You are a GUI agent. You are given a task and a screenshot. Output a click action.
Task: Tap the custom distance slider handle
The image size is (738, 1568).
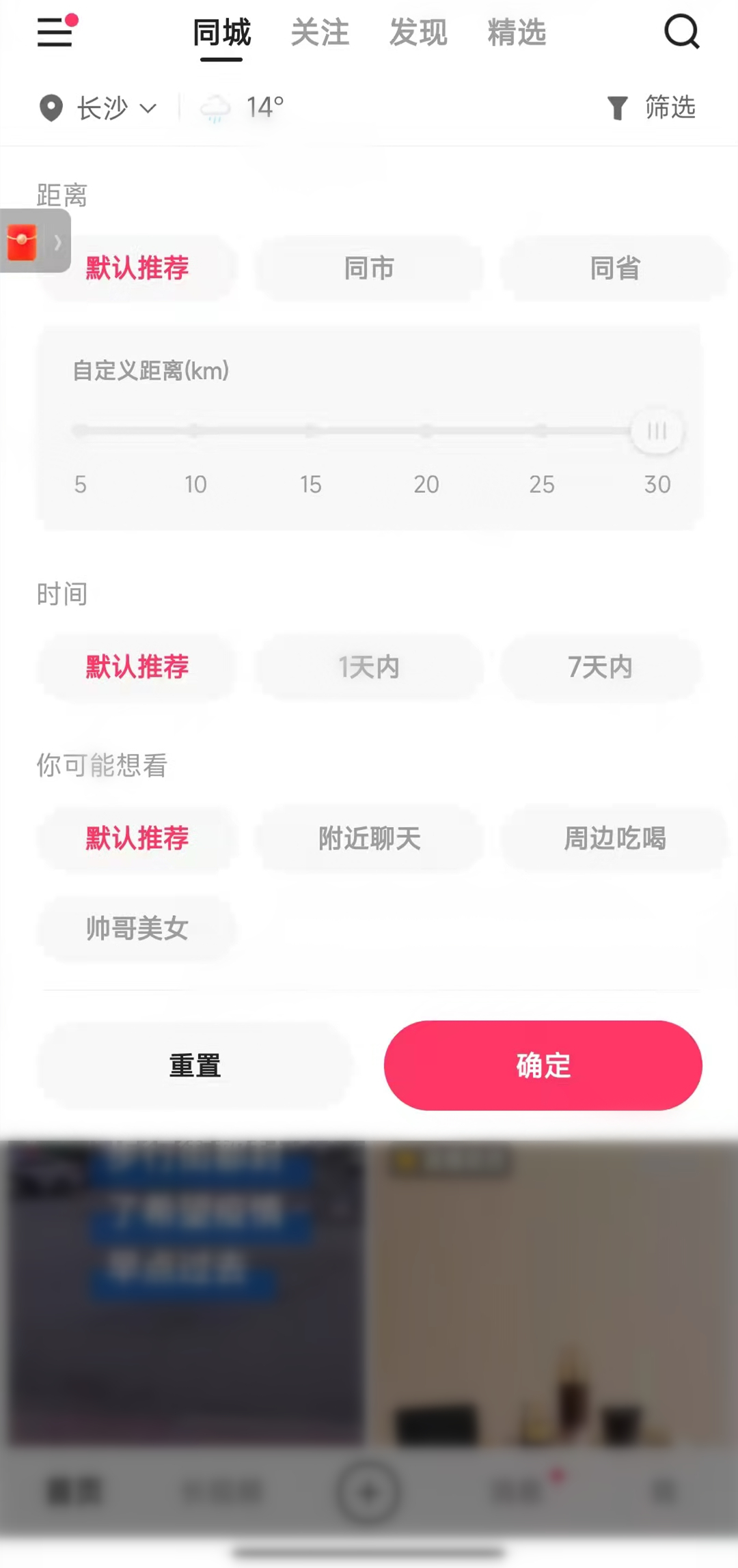(657, 431)
